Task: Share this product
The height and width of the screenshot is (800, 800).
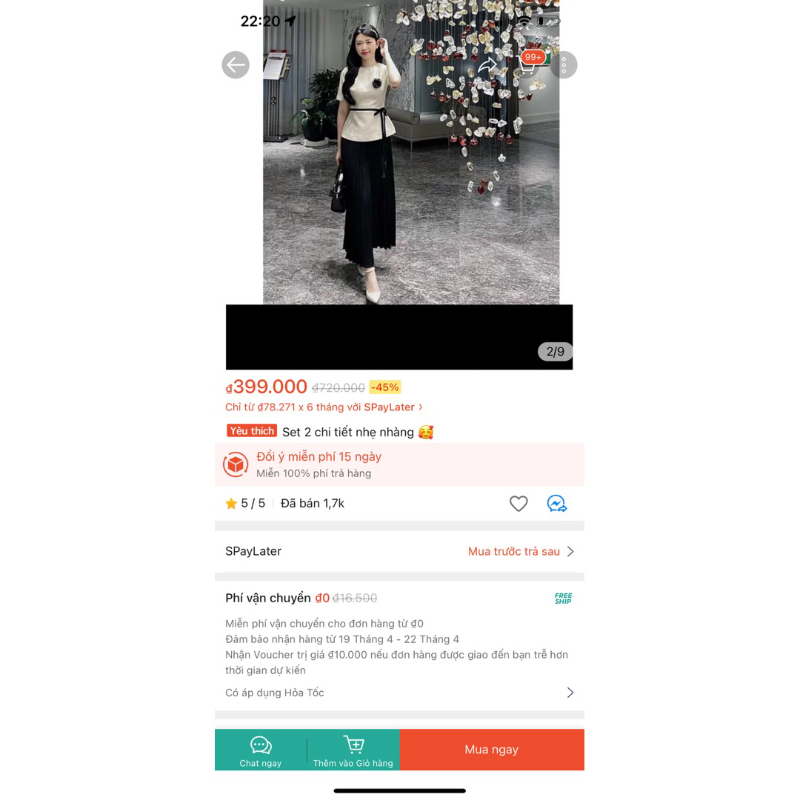Action: [488, 65]
